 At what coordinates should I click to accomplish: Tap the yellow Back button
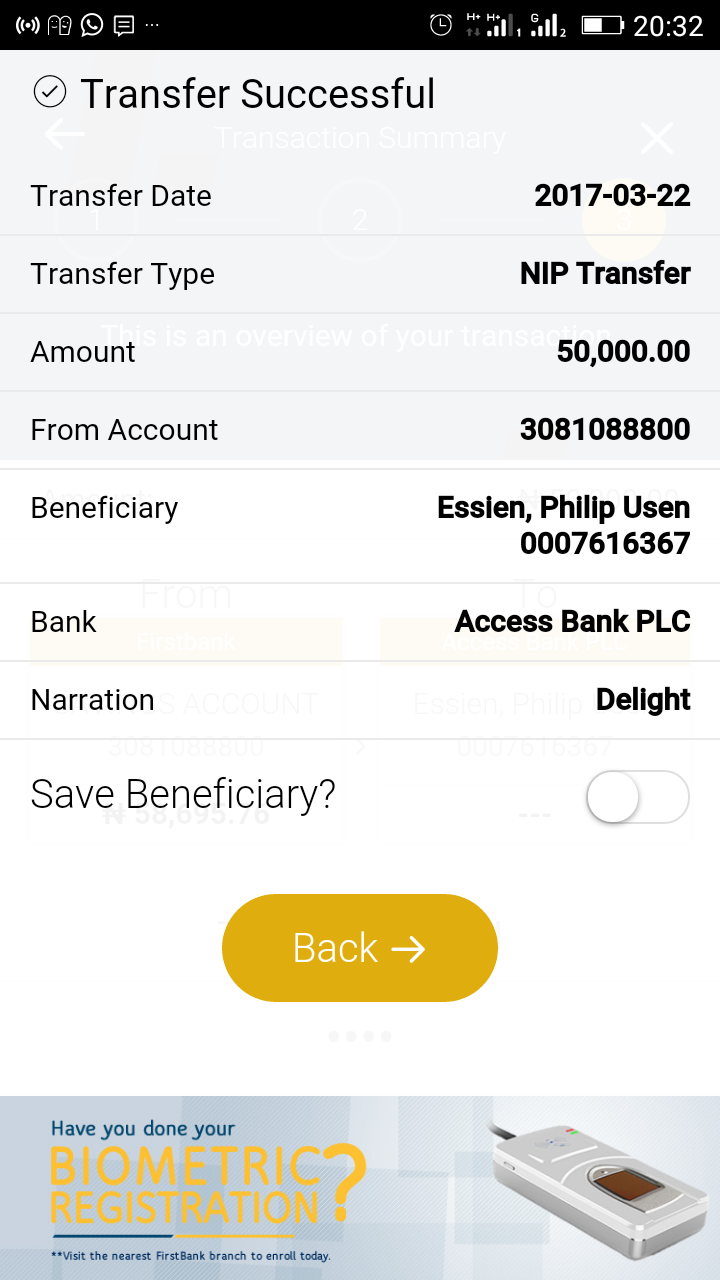pyautogui.click(x=360, y=948)
